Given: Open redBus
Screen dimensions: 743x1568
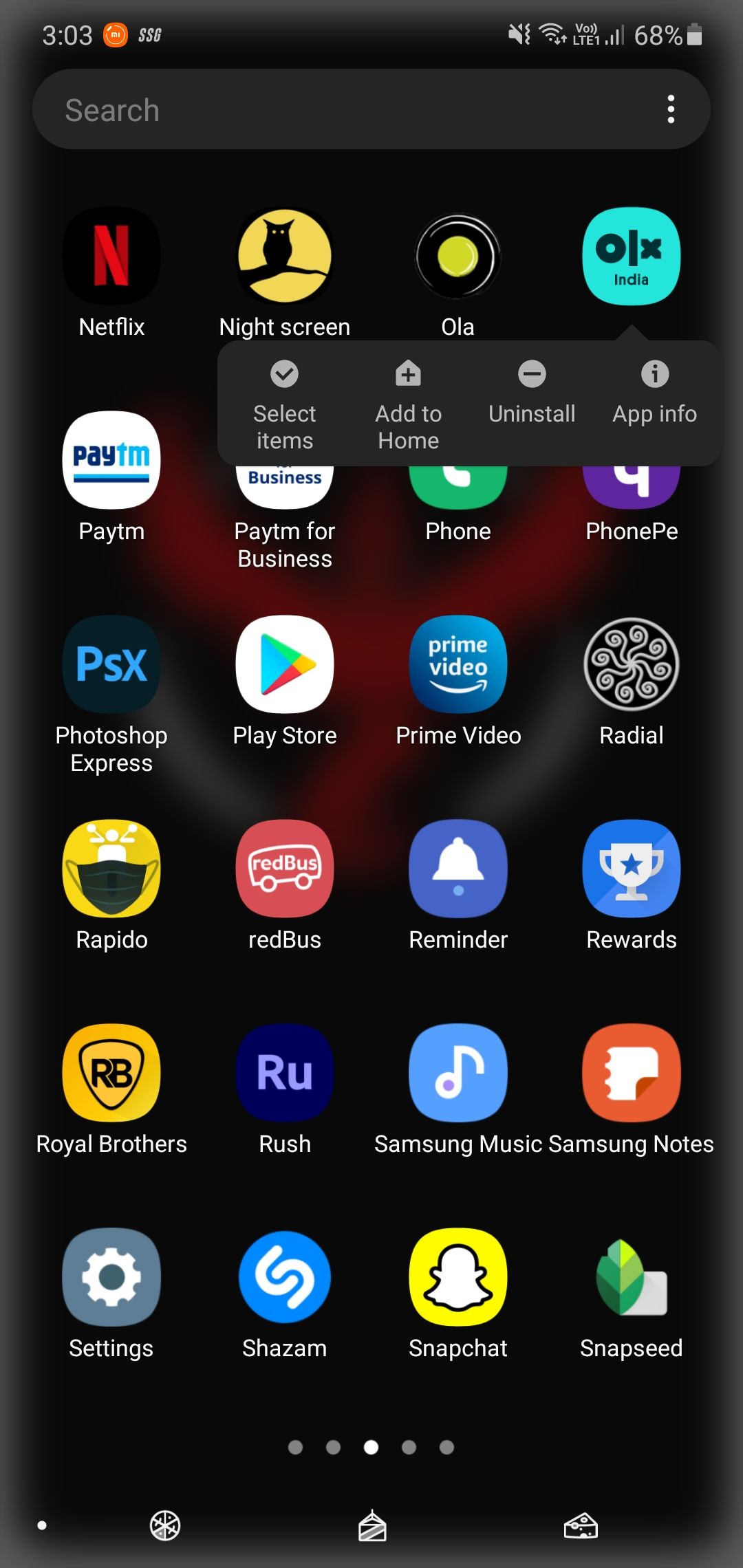Looking at the screenshot, I should pyautogui.click(x=284, y=868).
